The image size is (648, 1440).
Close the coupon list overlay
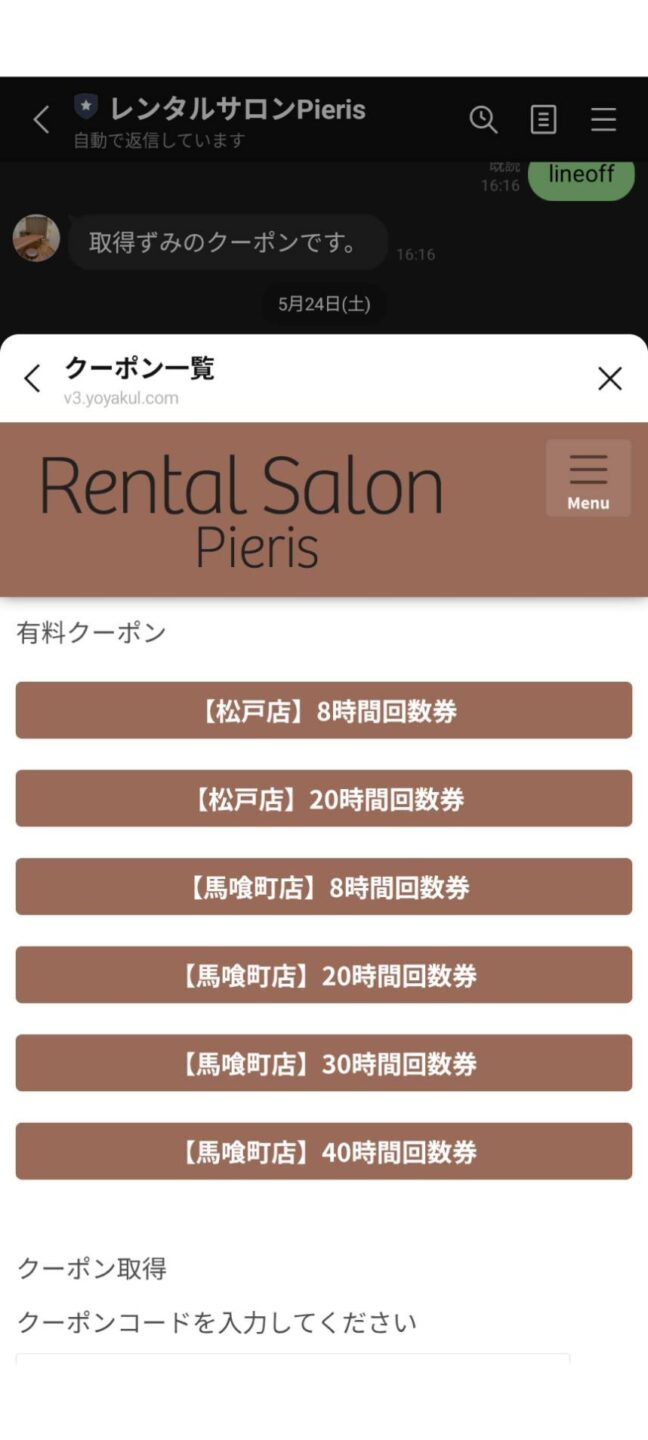(x=609, y=378)
